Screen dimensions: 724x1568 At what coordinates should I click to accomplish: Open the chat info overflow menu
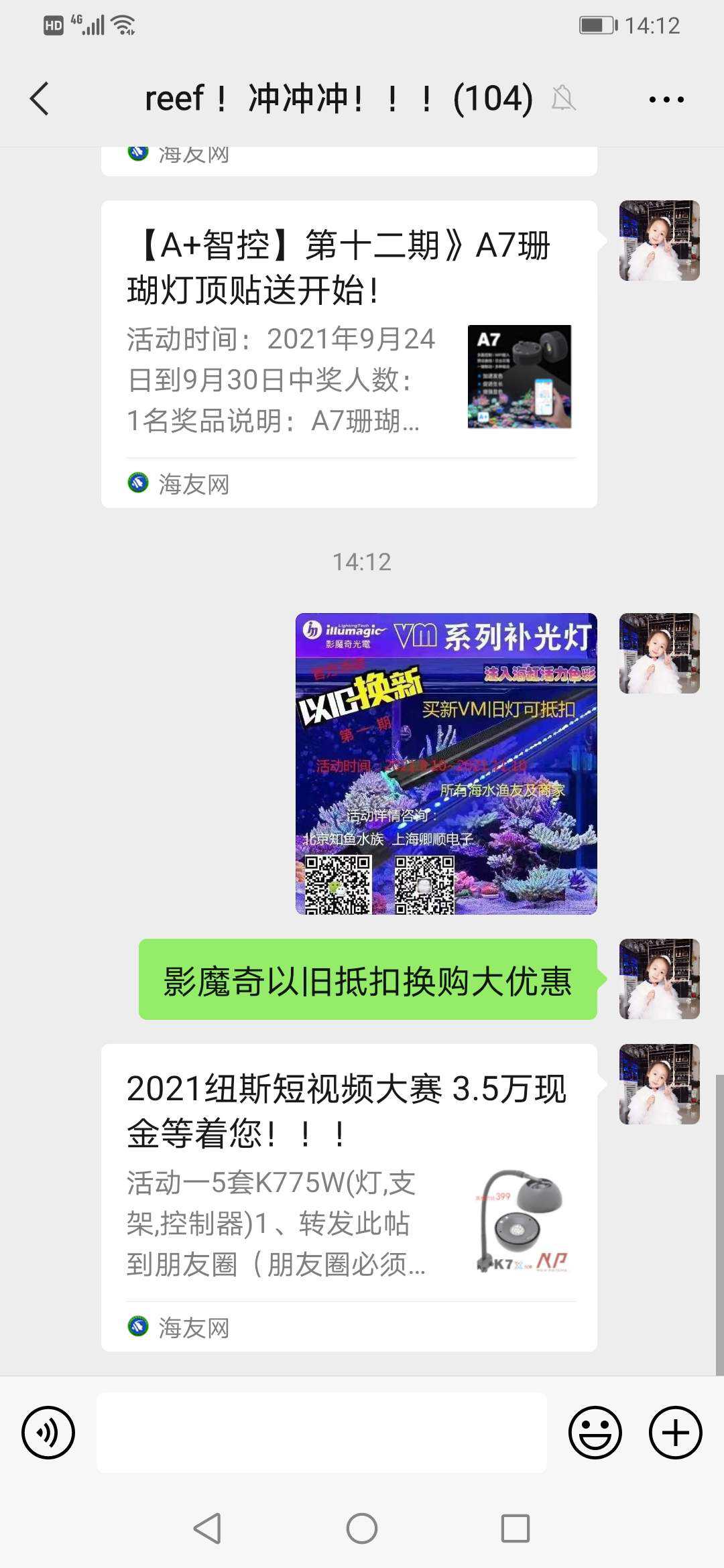[666, 99]
